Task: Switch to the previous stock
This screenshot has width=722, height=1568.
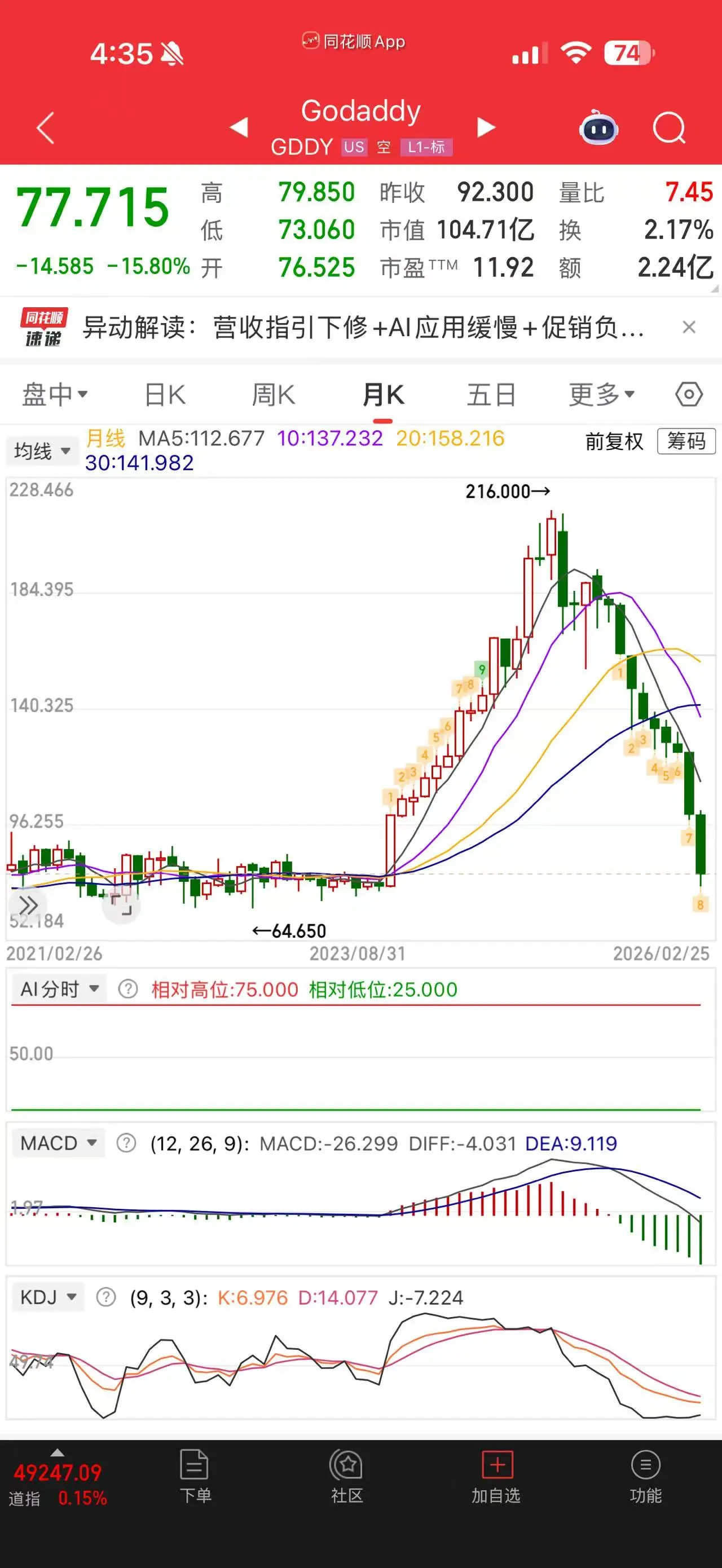Action: (x=239, y=127)
